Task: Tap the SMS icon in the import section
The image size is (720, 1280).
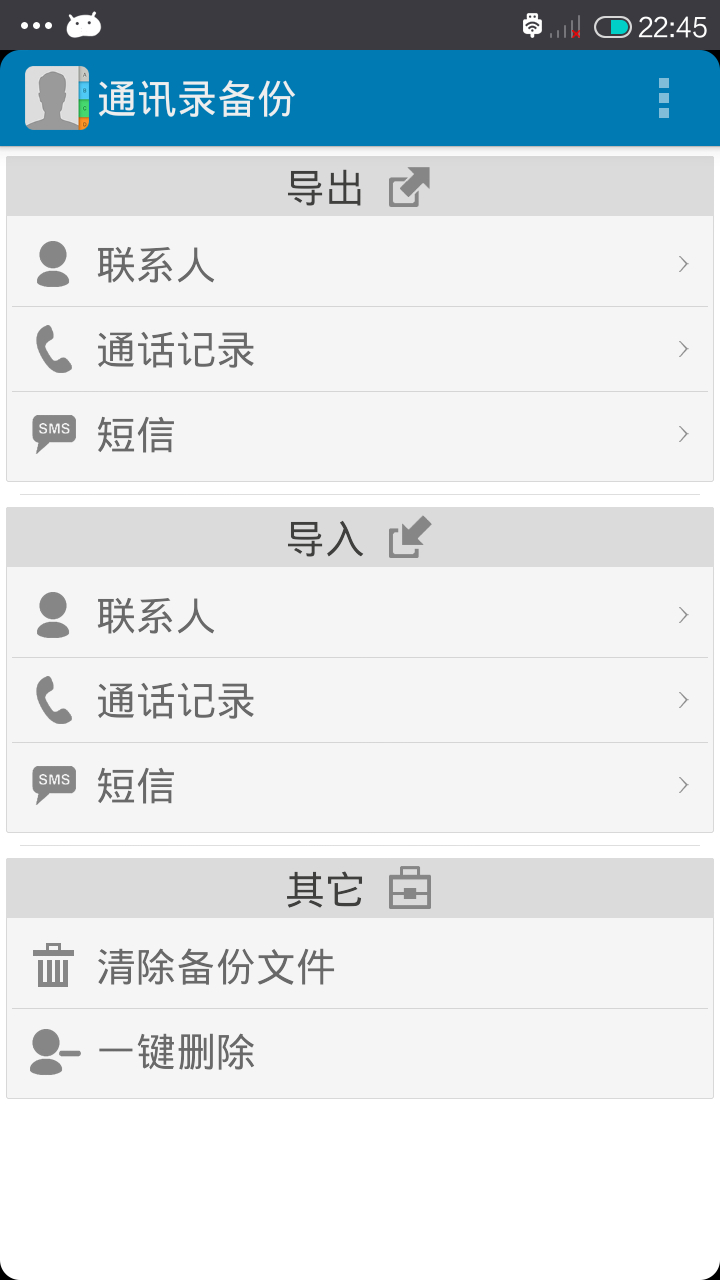Action: pyautogui.click(x=54, y=781)
